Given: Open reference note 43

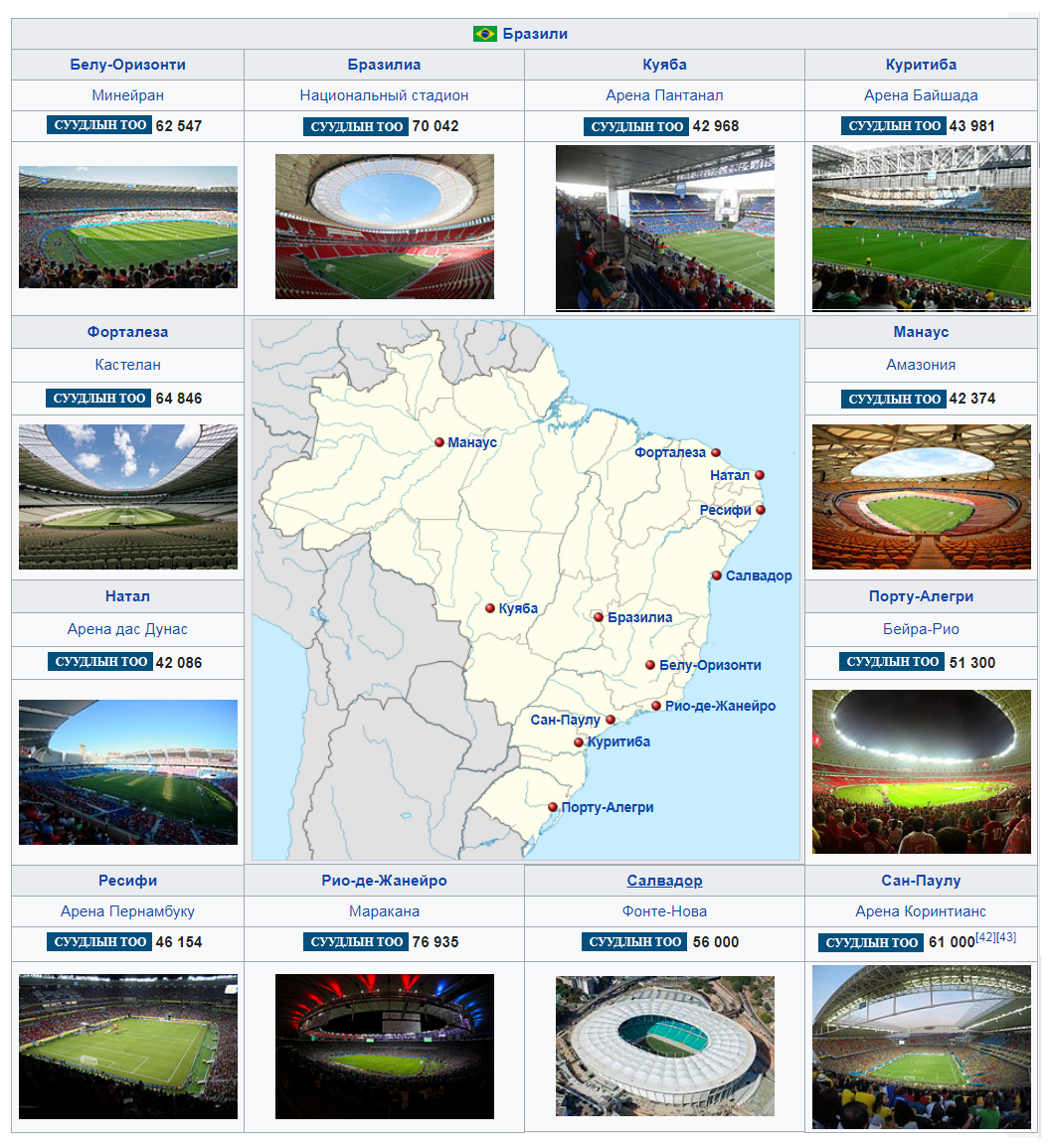Looking at the screenshot, I should (x=1006, y=937).
